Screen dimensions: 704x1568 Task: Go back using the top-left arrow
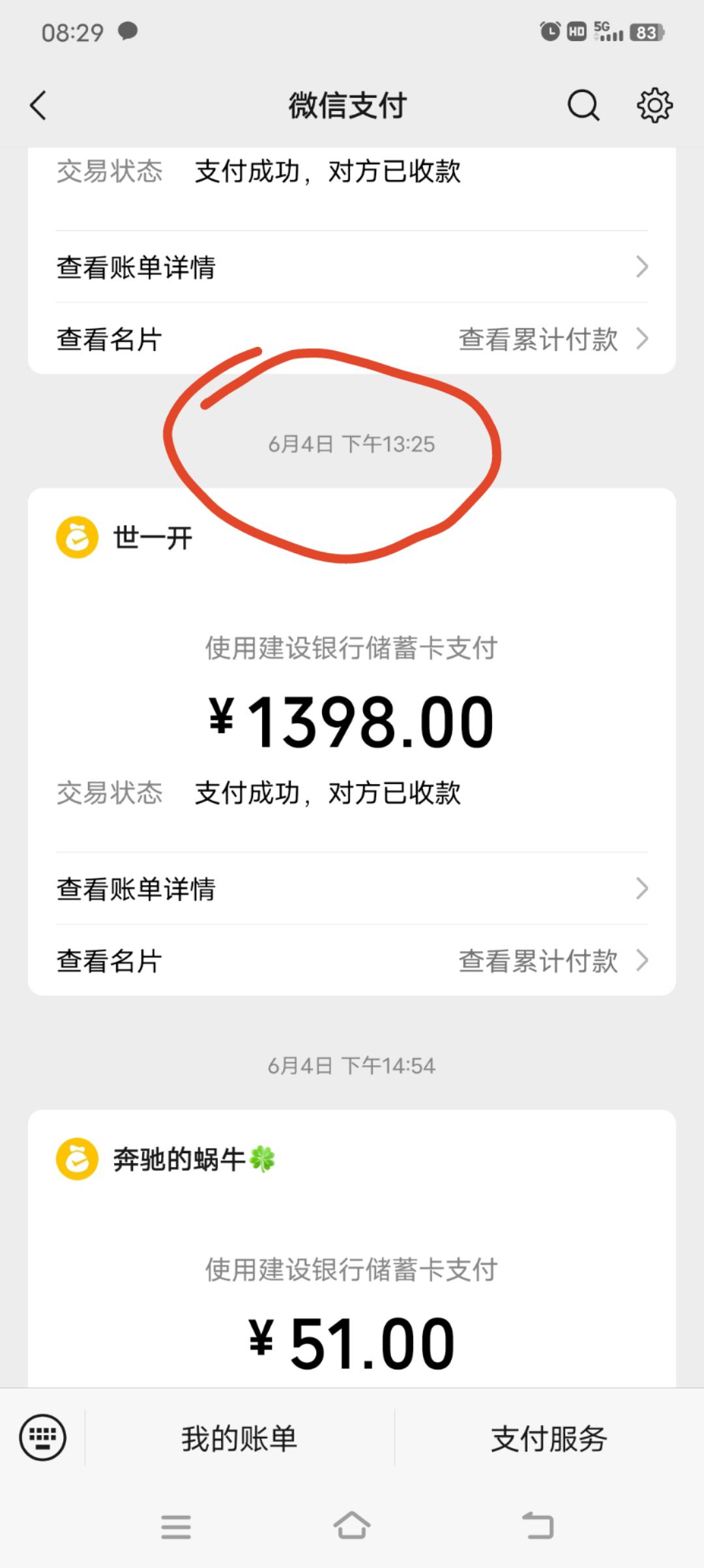click(38, 105)
